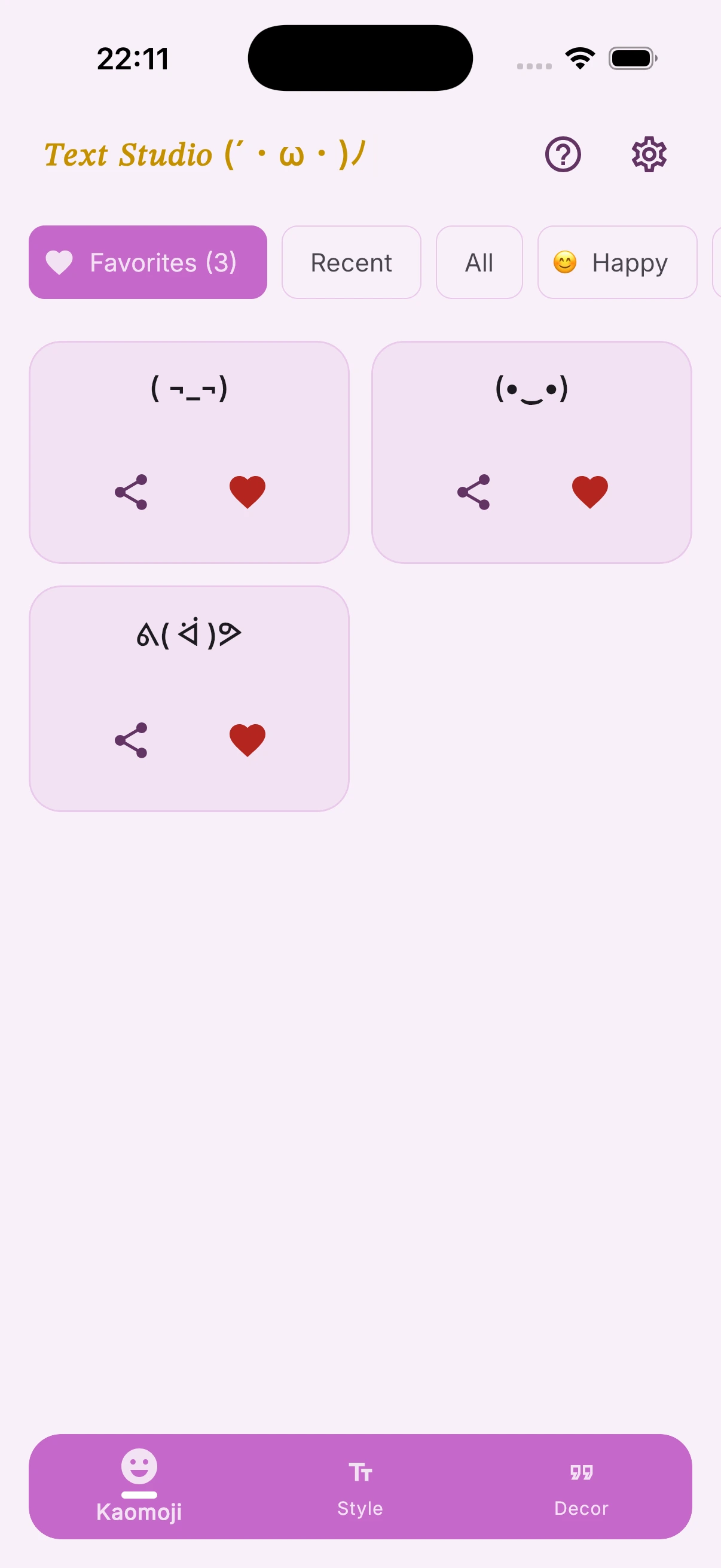Select the Kaomoji face icon in bottom bar
Image resolution: width=721 pixels, height=1568 pixels.
tap(139, 1467)
